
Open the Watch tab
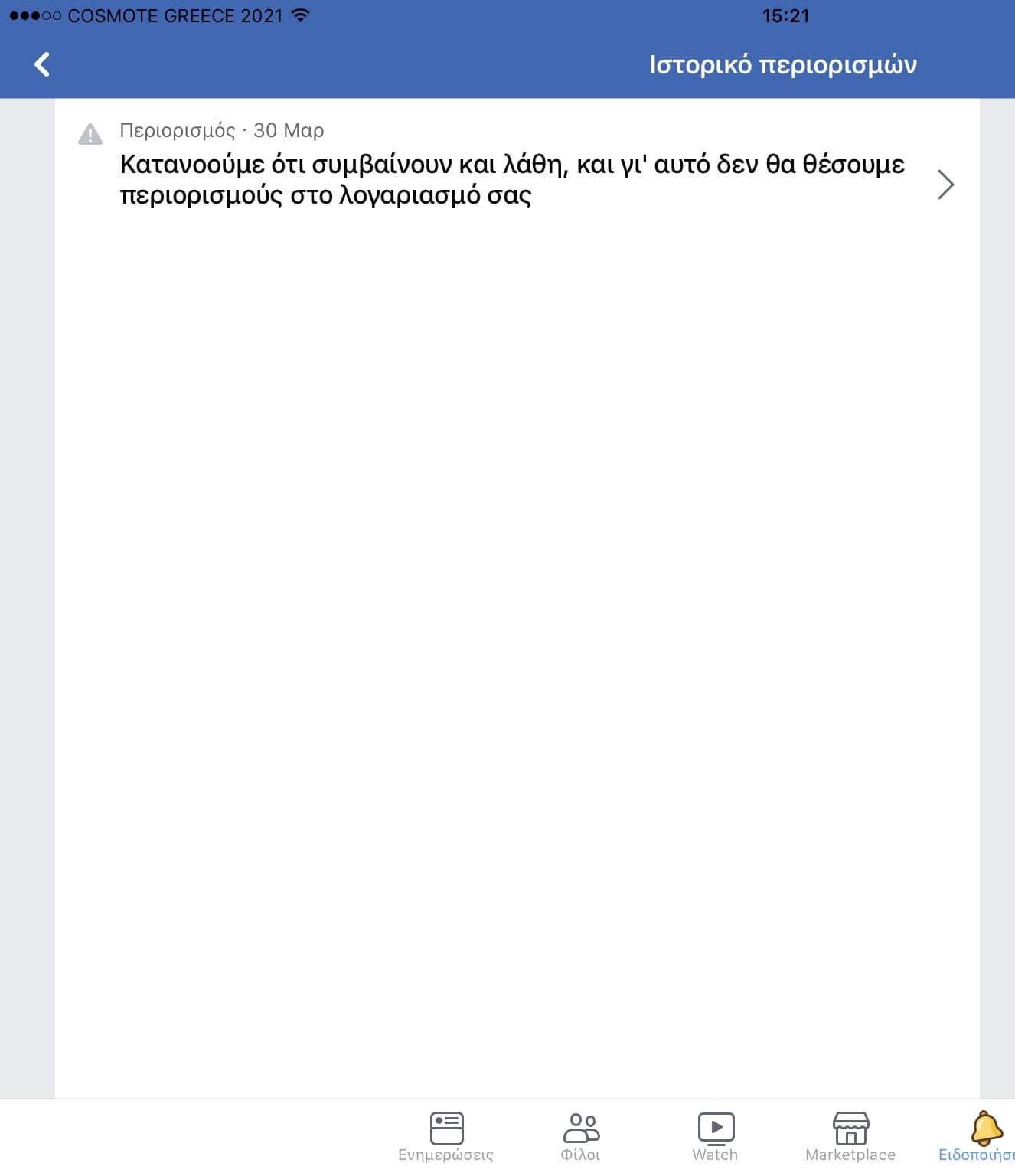715,1137
